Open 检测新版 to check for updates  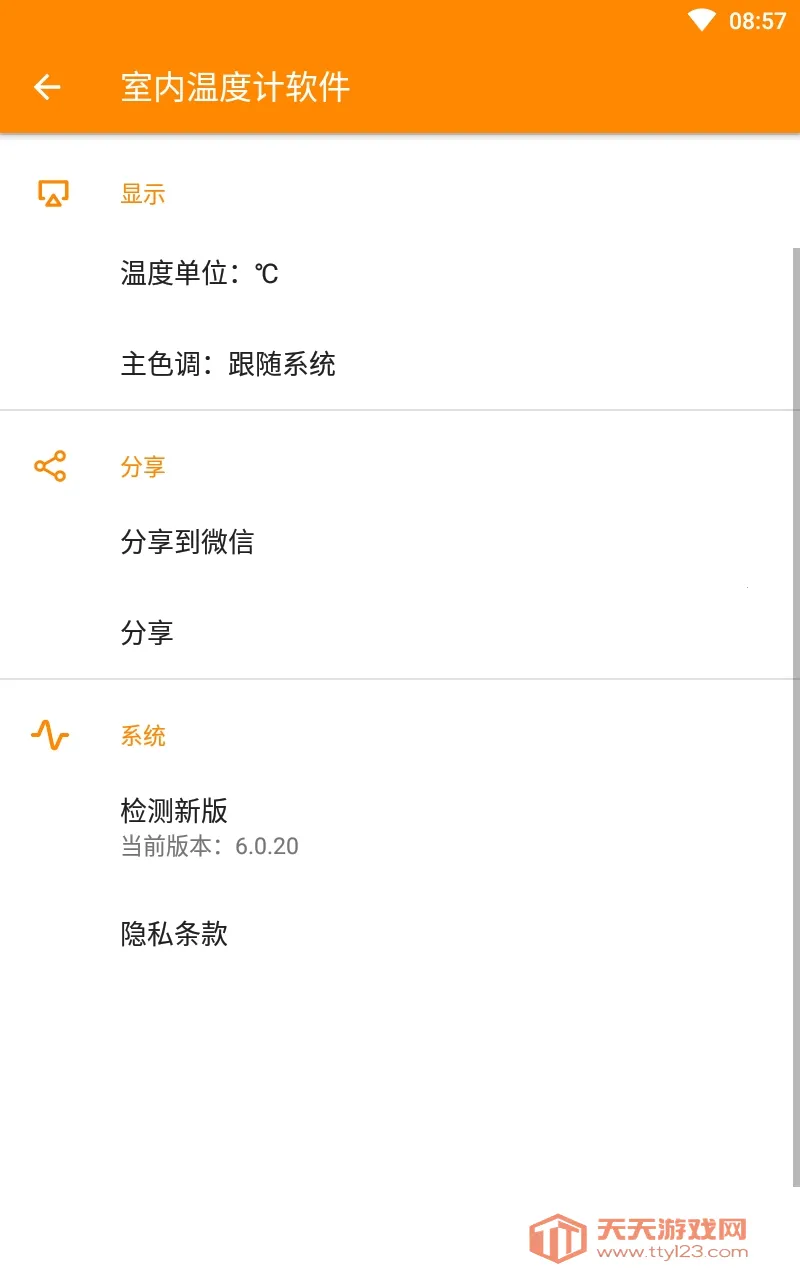(173, 811)
